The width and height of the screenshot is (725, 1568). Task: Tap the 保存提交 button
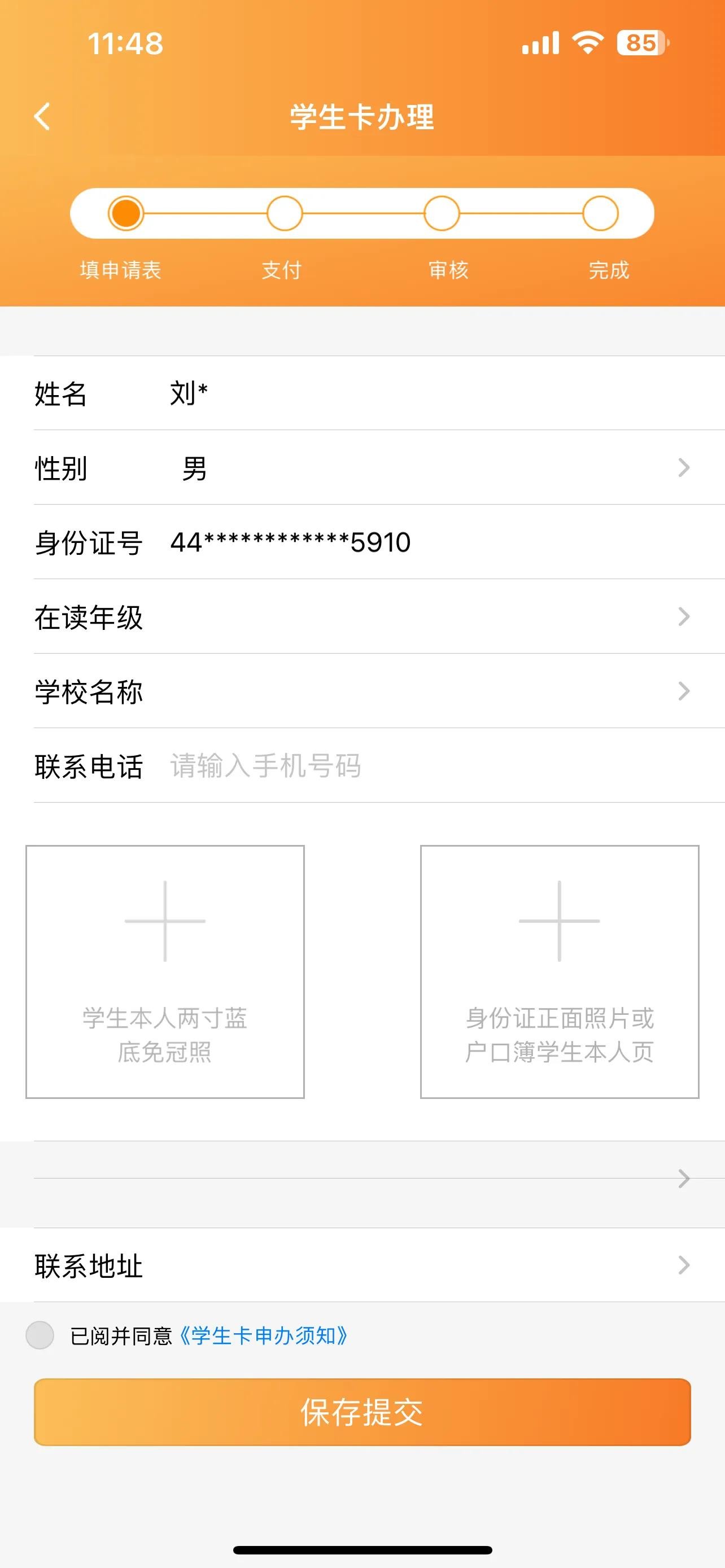362,1412
